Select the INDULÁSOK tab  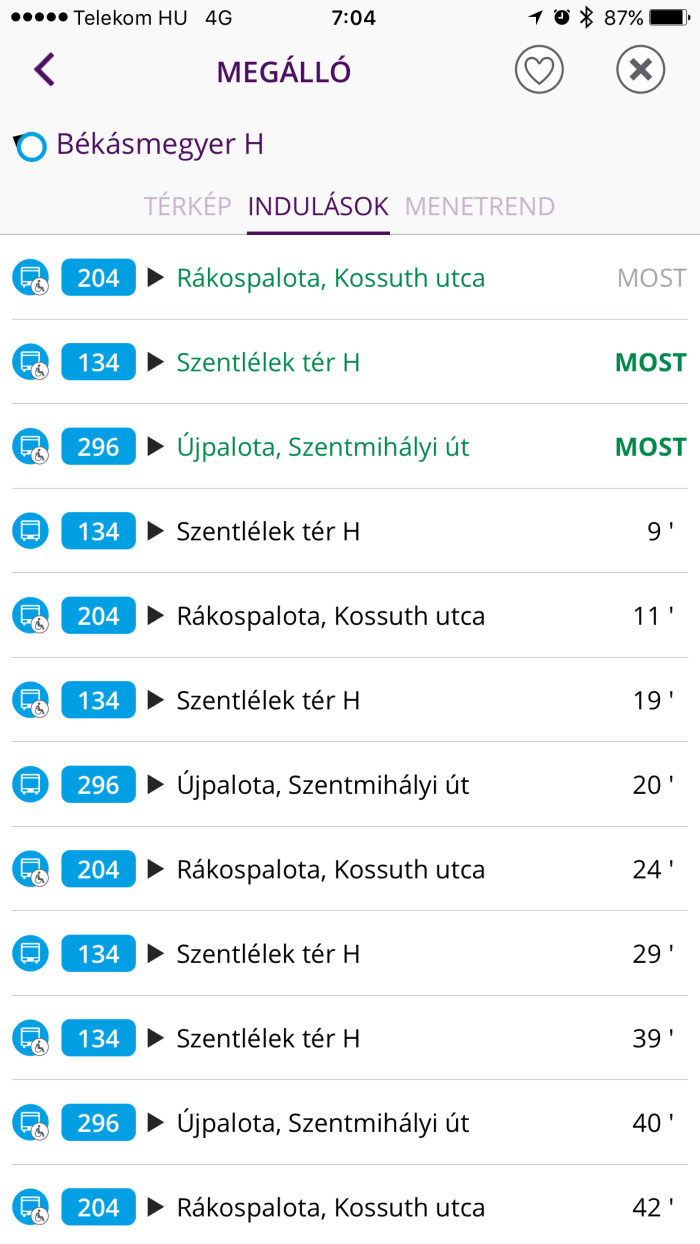[318, 207]
